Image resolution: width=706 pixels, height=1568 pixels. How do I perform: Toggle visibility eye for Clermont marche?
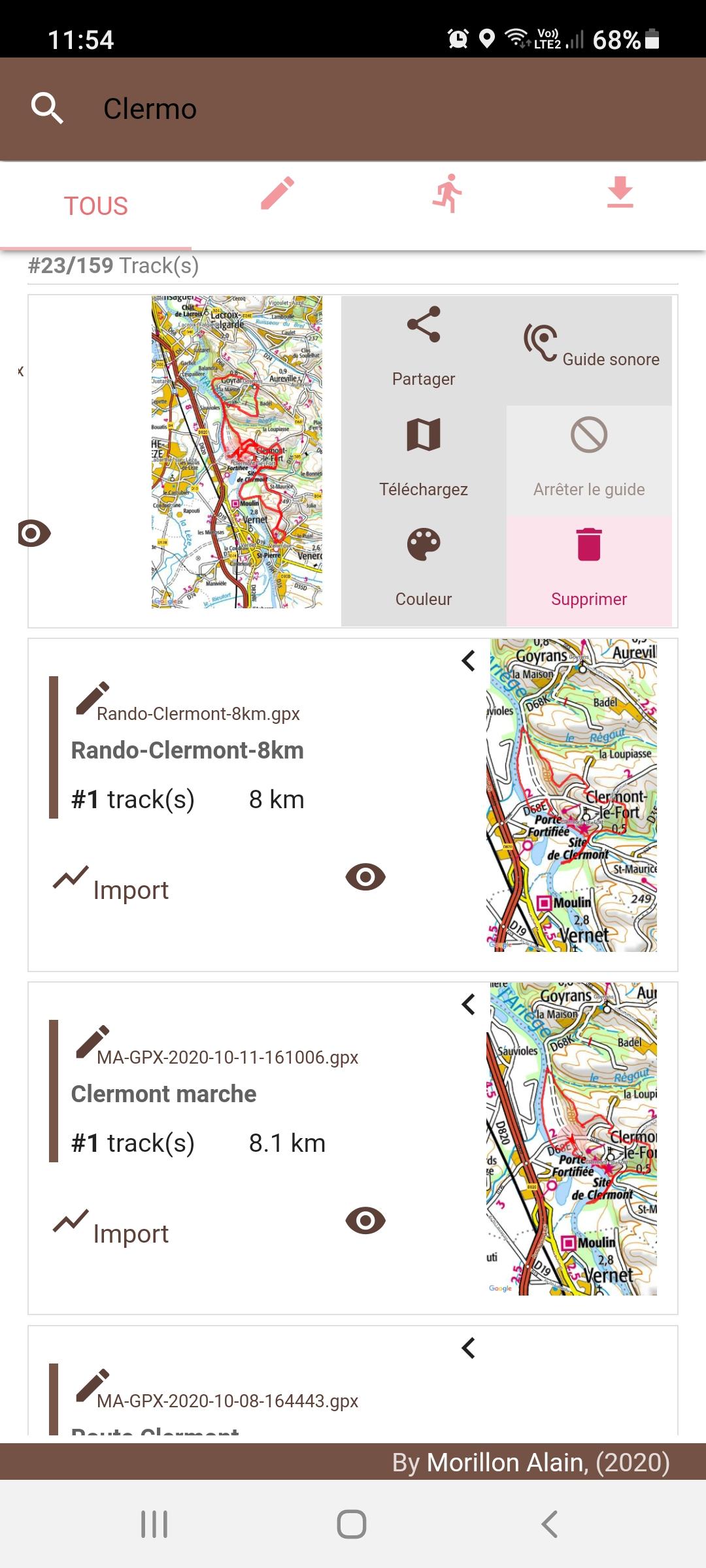(x=365, y=1220)
